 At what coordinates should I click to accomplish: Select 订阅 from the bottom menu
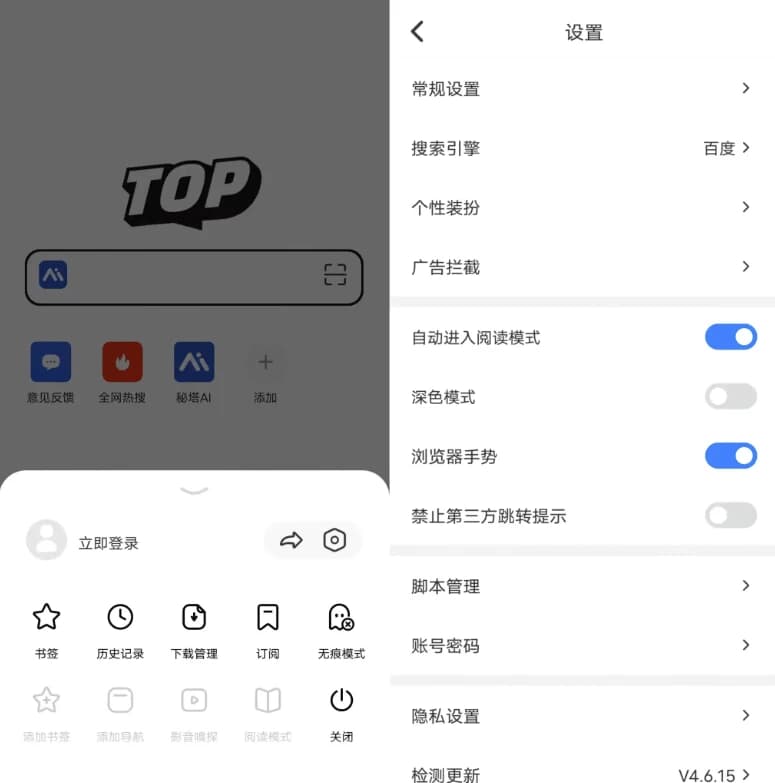pyautogui.click(x=267, y=618)
